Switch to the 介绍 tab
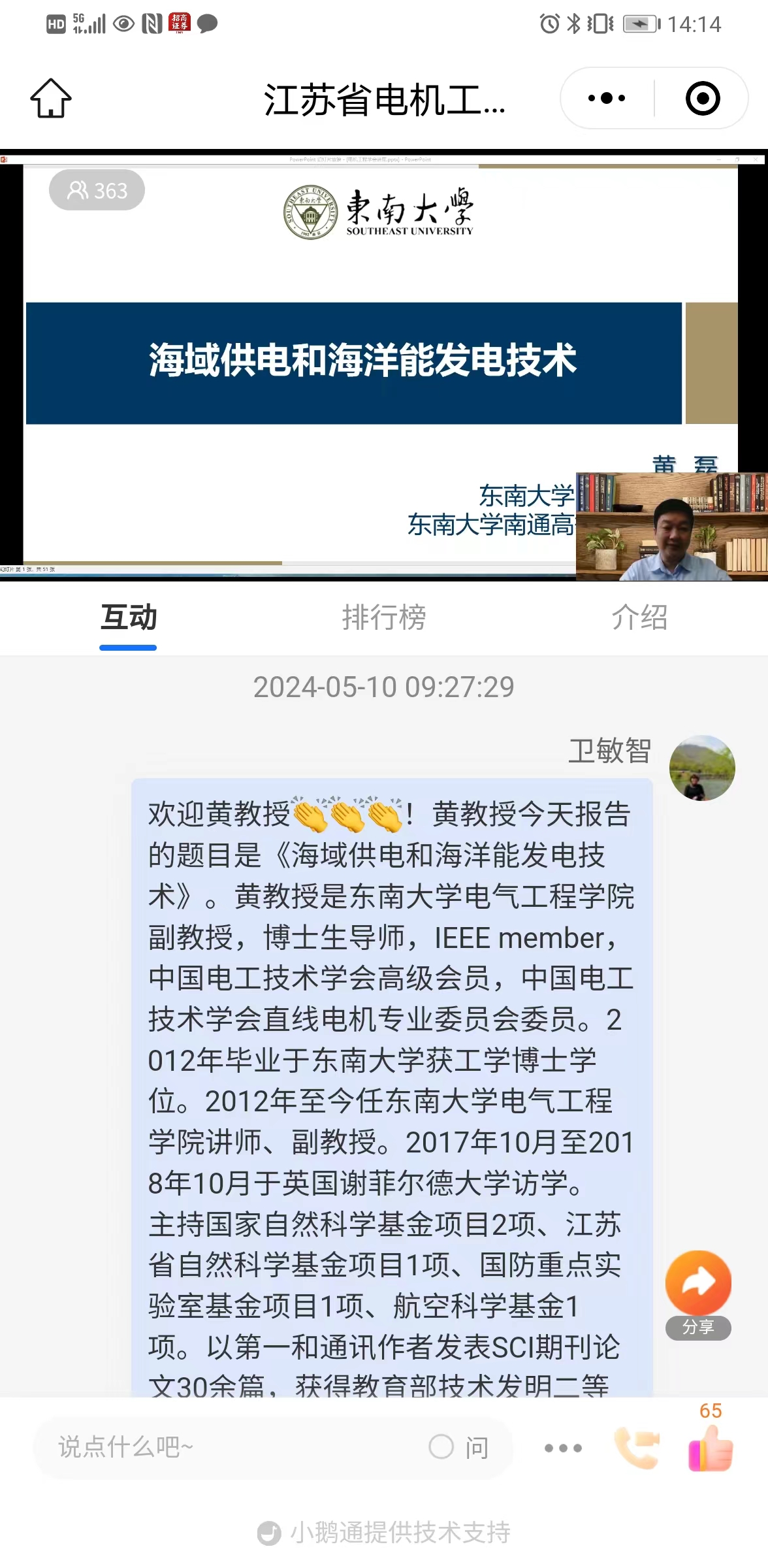This screenshot has height=1568, width=768. (639, 617)
